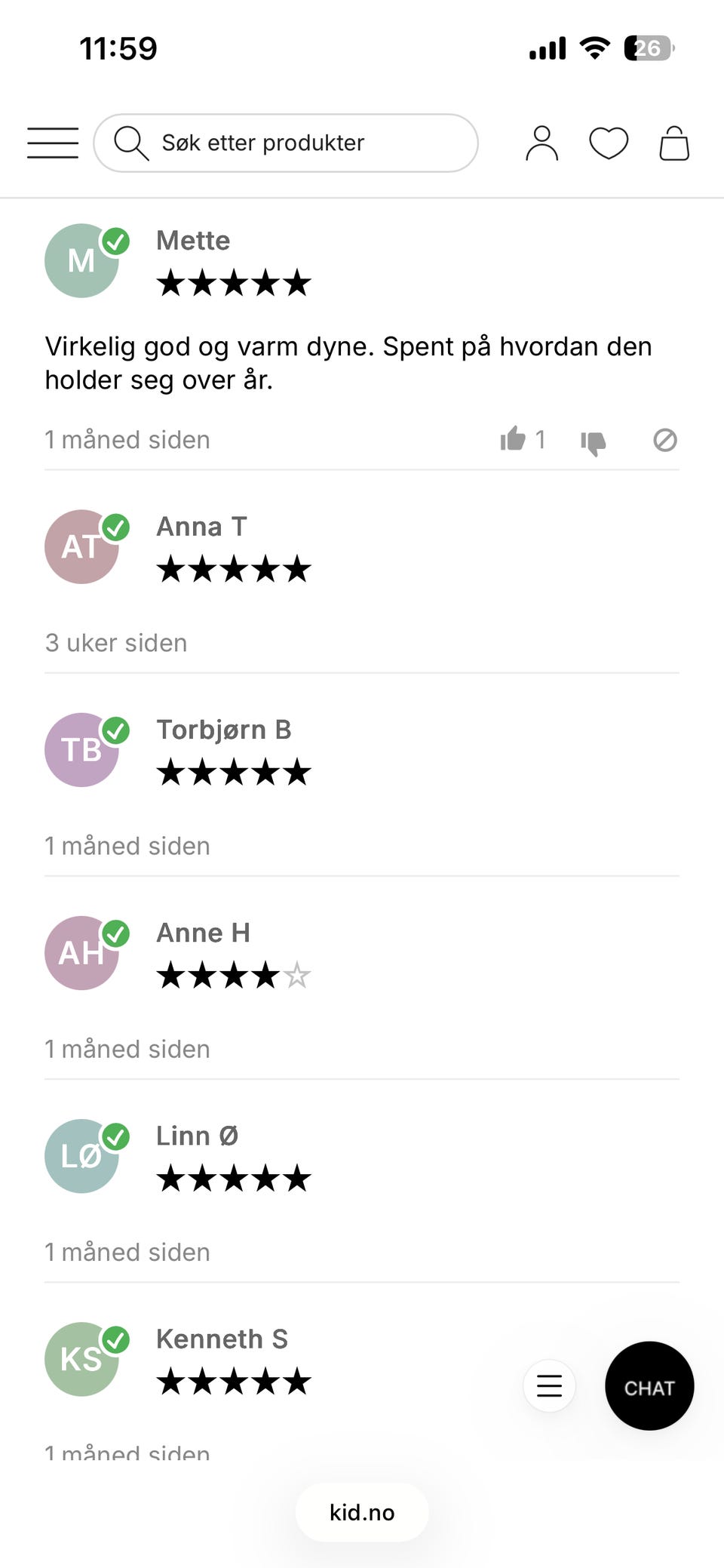
Task: Expand Torbjørn B's review entry
Action: pyautogui.click(x=225, y=729)
